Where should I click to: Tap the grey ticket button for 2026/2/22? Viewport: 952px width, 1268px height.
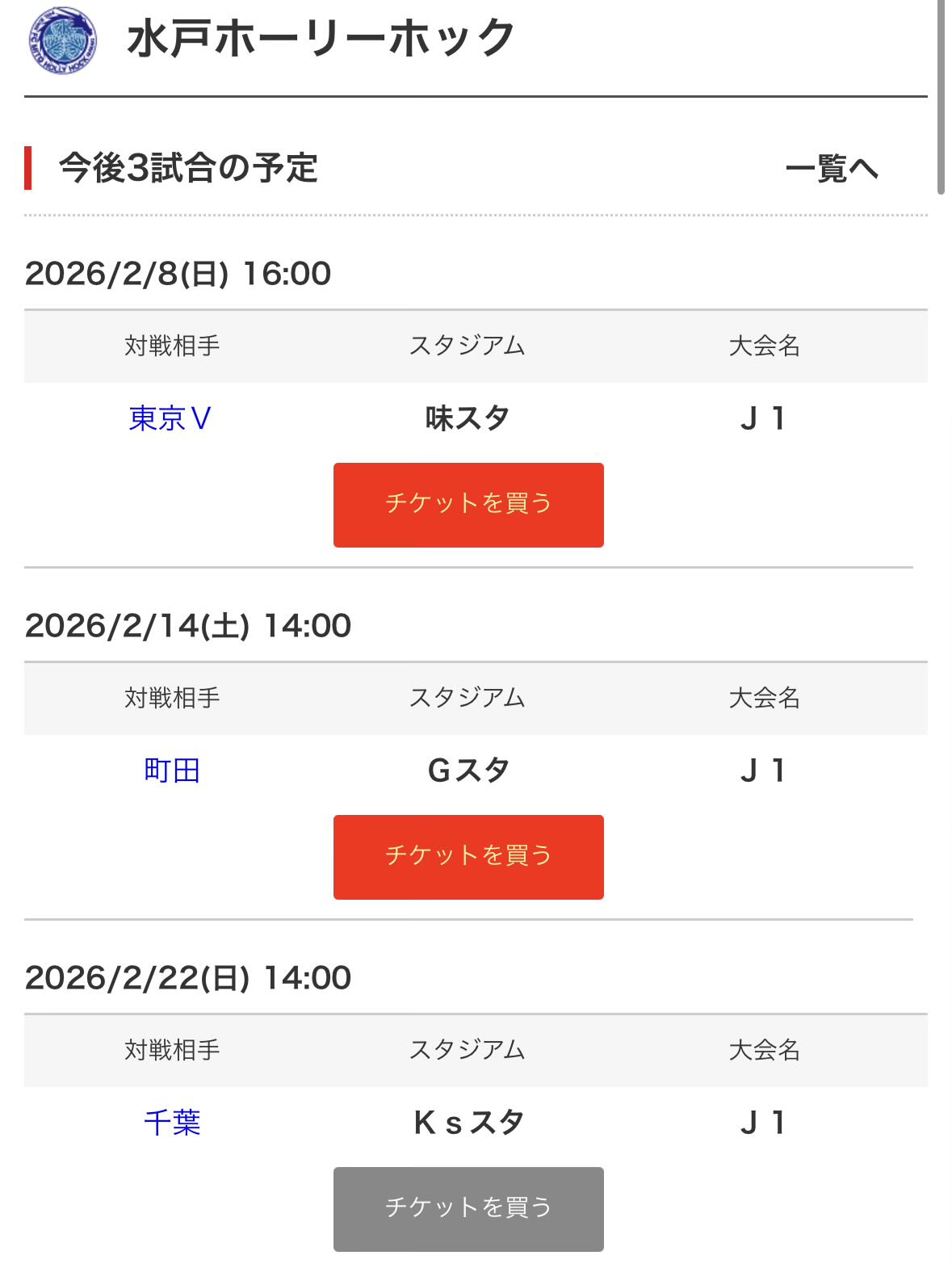coord(468,1209)
